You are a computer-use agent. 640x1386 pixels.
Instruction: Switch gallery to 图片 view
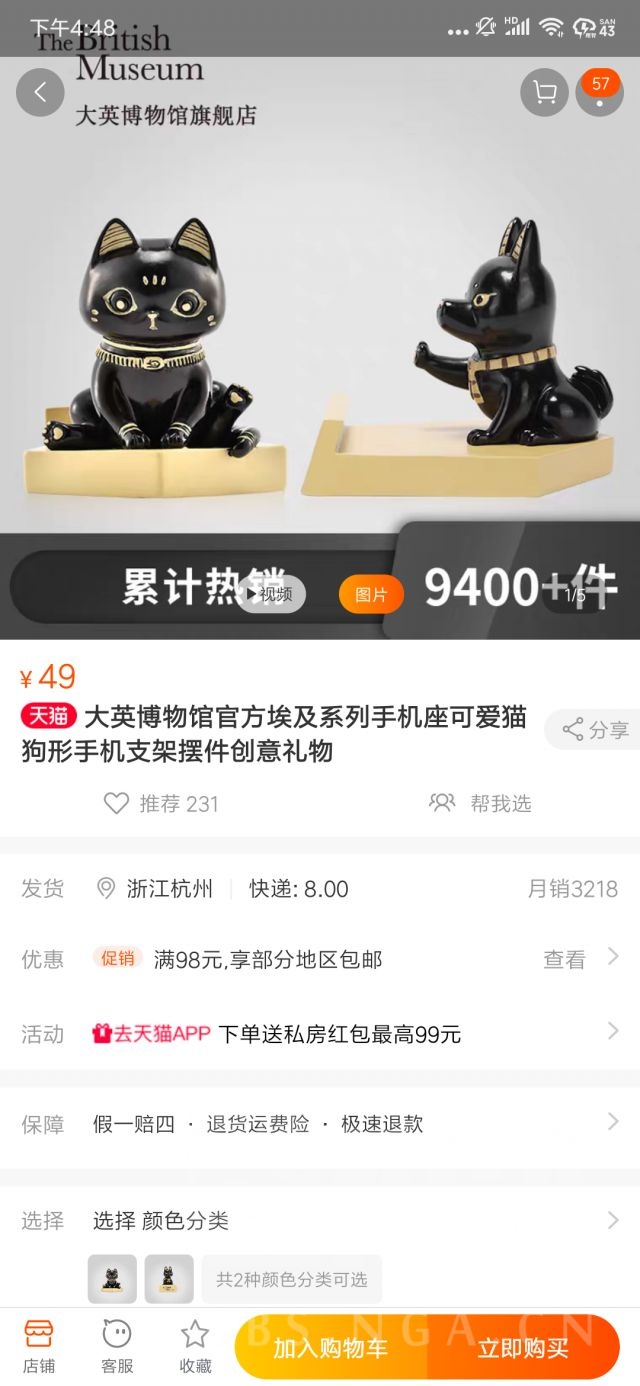tap(371, 594)
